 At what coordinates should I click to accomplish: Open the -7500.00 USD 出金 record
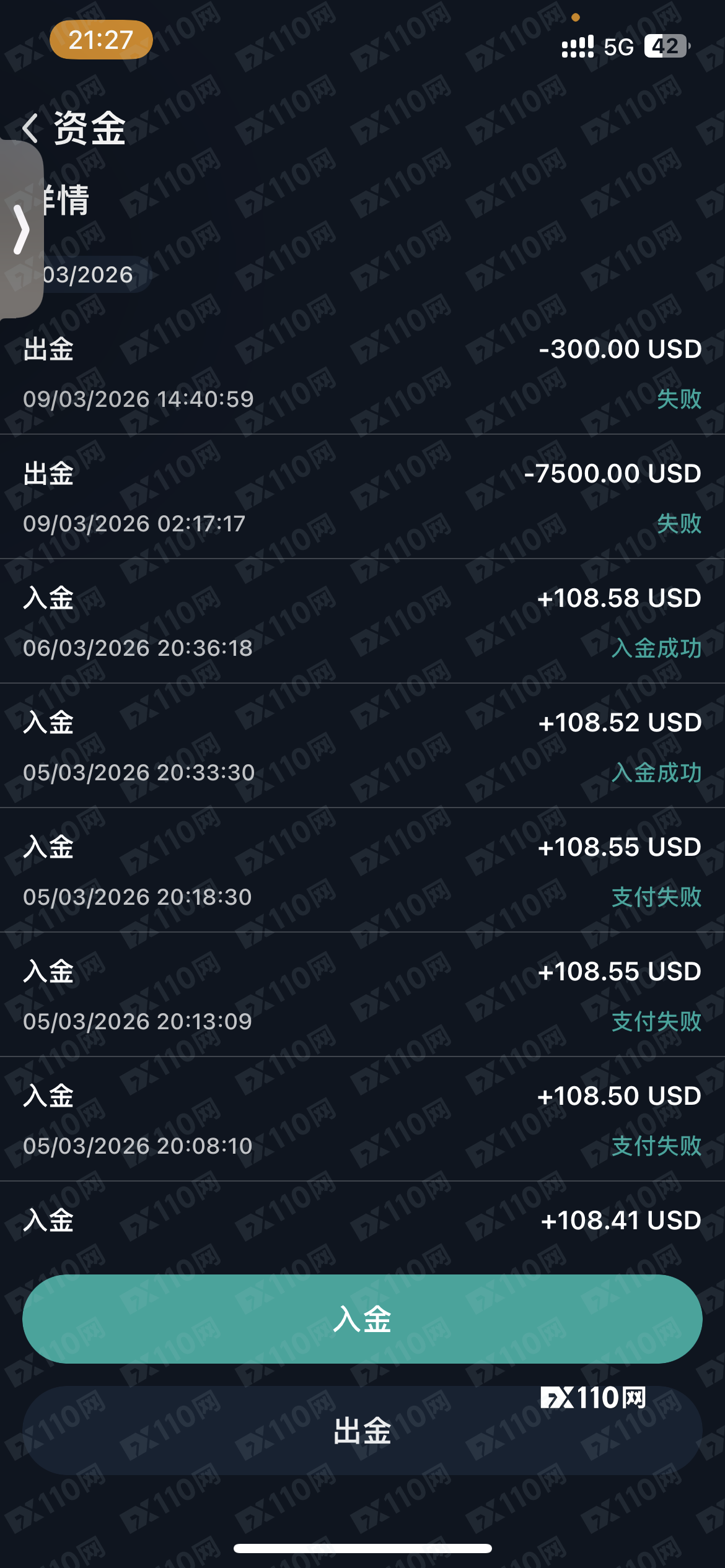tap(362, 498)
